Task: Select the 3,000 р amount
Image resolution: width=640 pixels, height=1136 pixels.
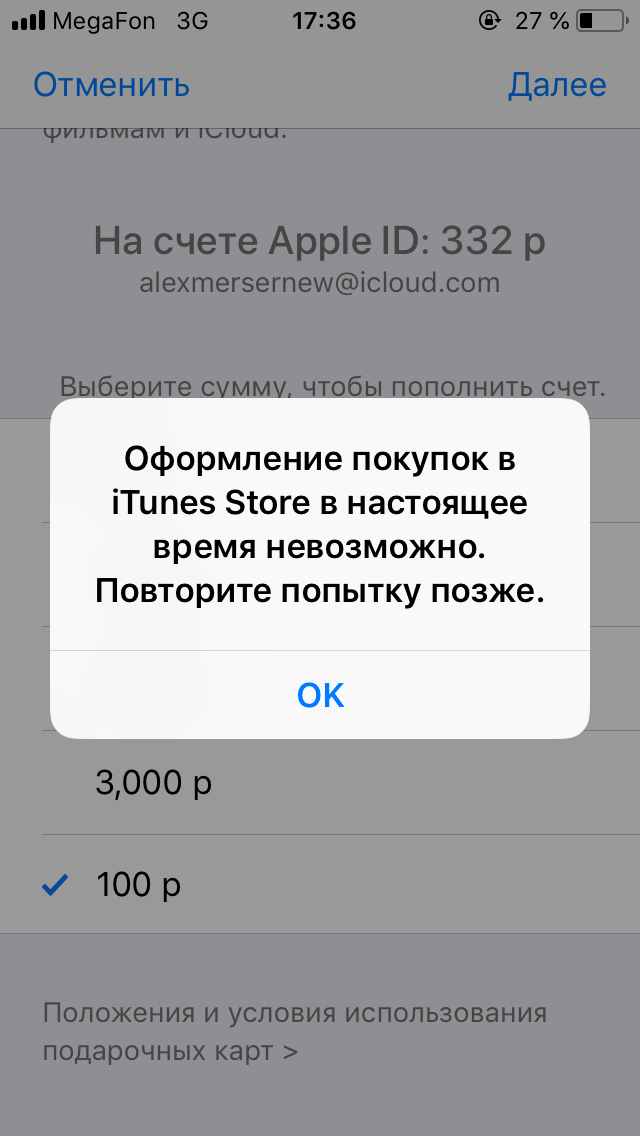Action: [x=153, y=784]
